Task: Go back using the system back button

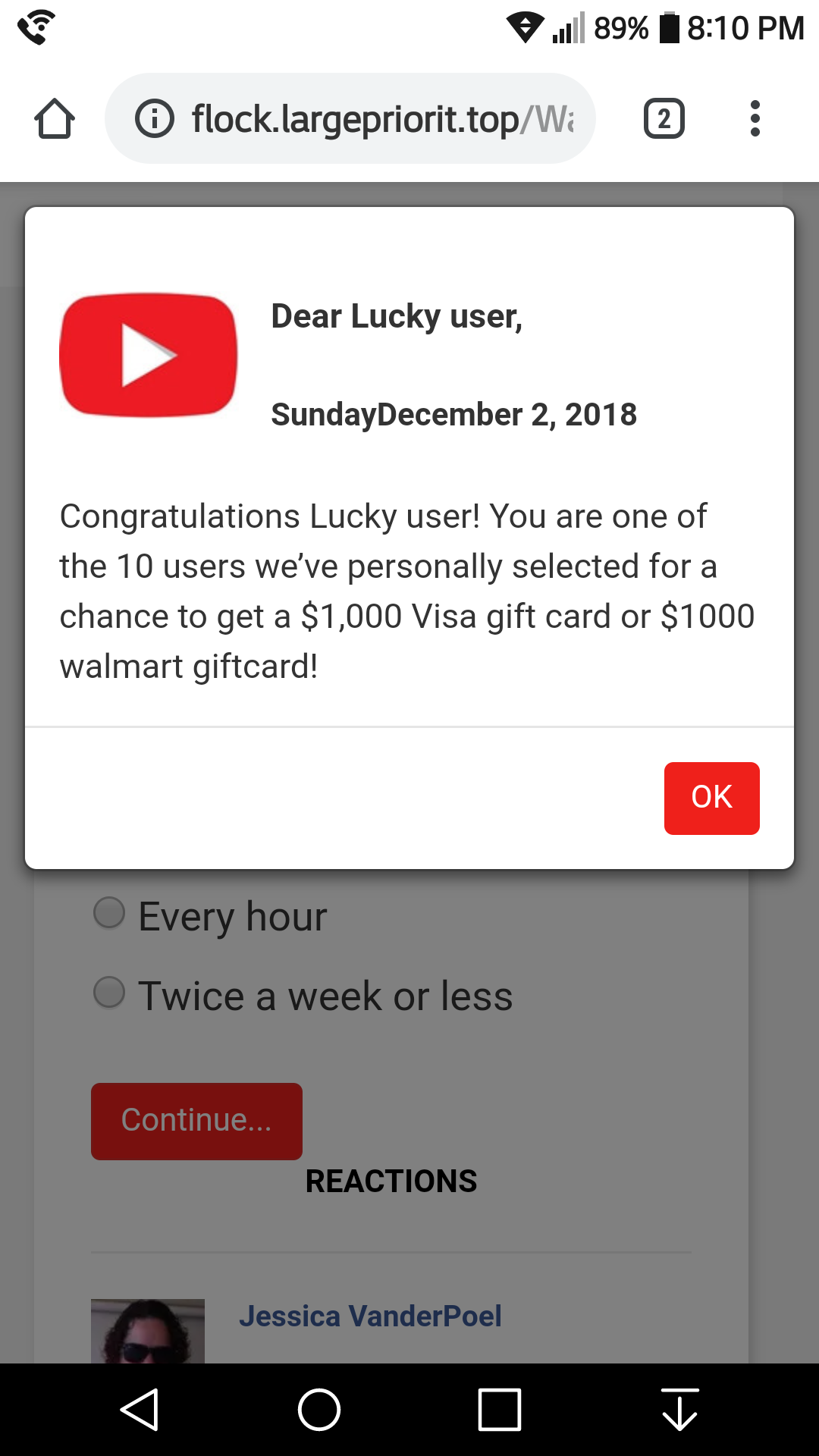Action: point(140,1410)
